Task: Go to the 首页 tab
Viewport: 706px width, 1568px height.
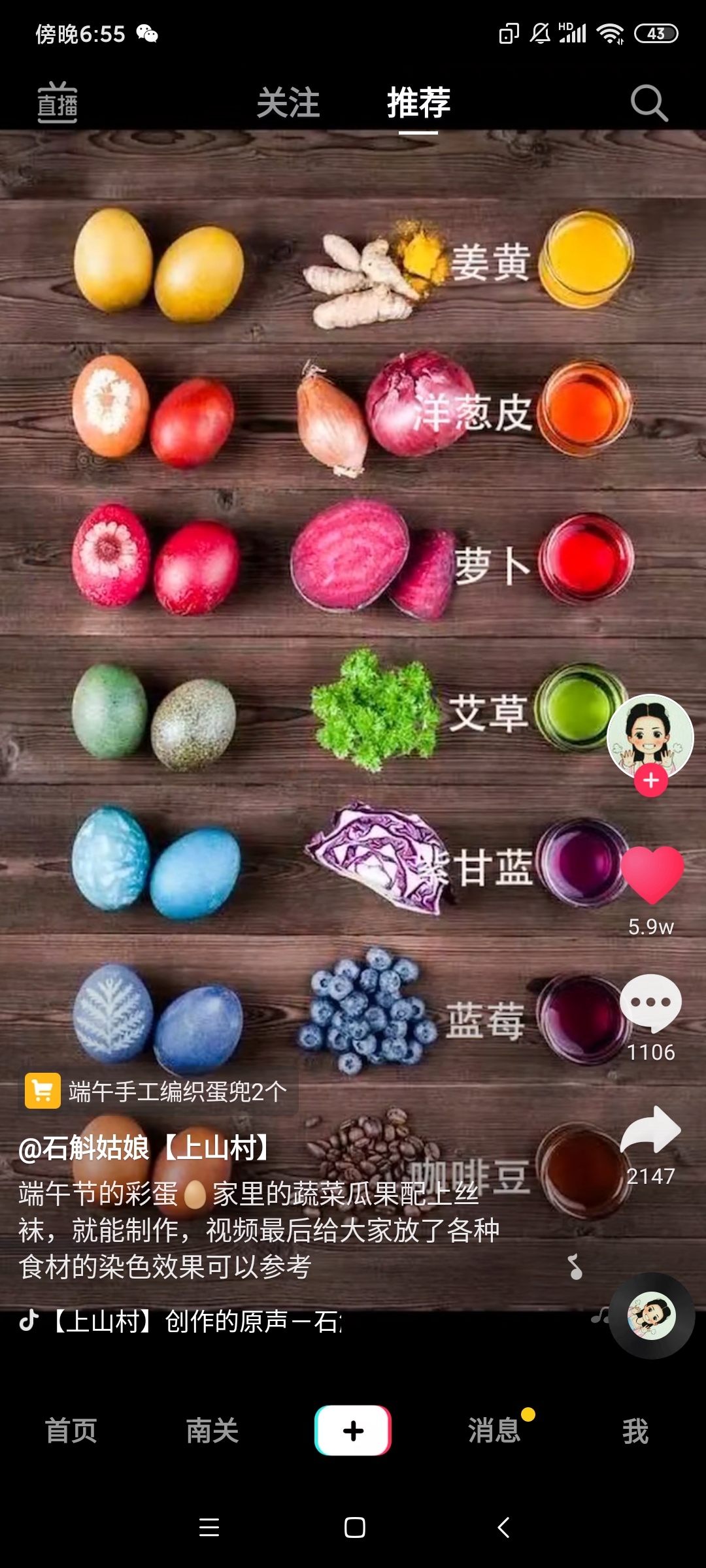Action: click(71, 1431)
